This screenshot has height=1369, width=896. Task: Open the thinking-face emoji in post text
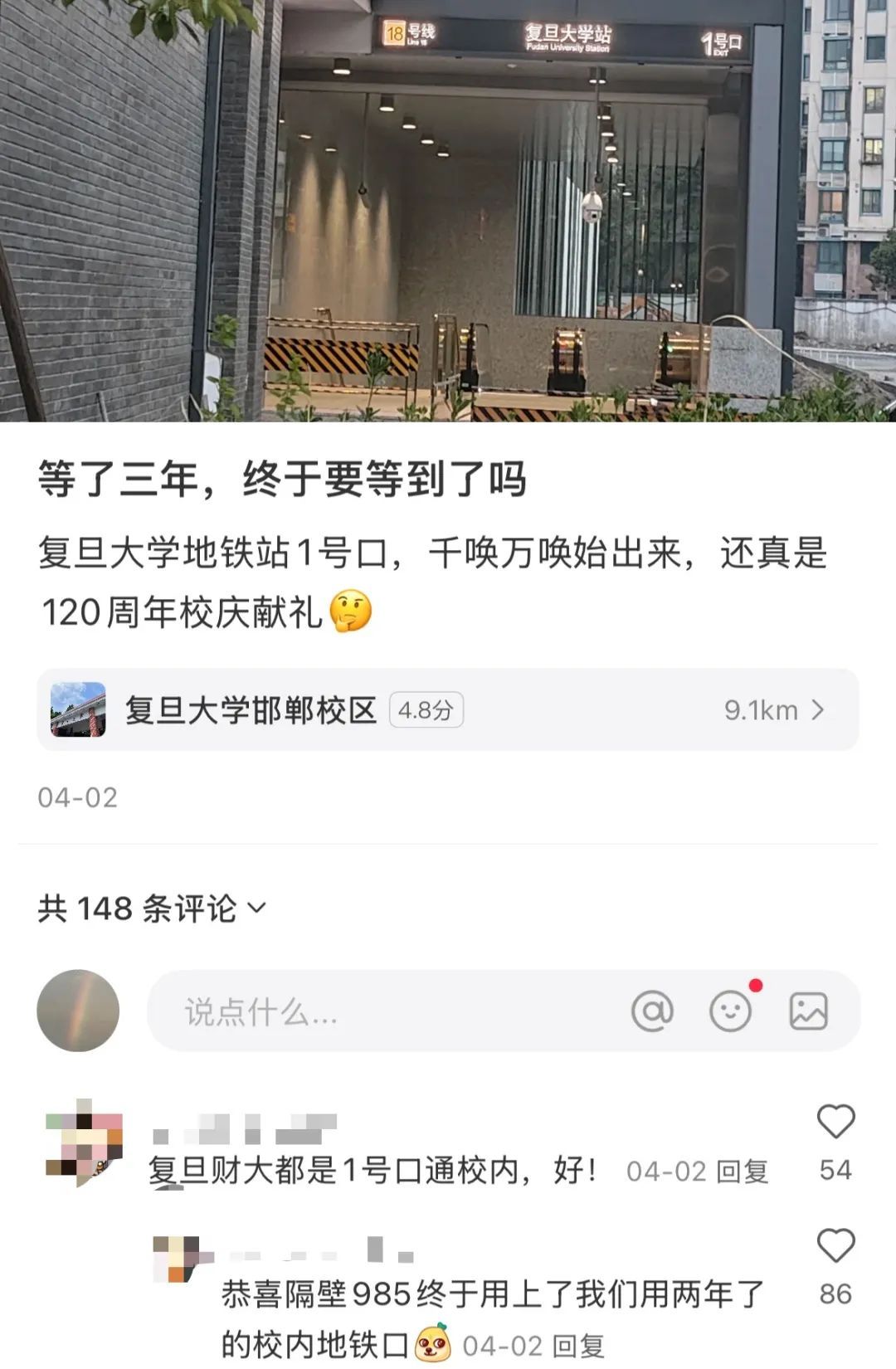(351, 612)
